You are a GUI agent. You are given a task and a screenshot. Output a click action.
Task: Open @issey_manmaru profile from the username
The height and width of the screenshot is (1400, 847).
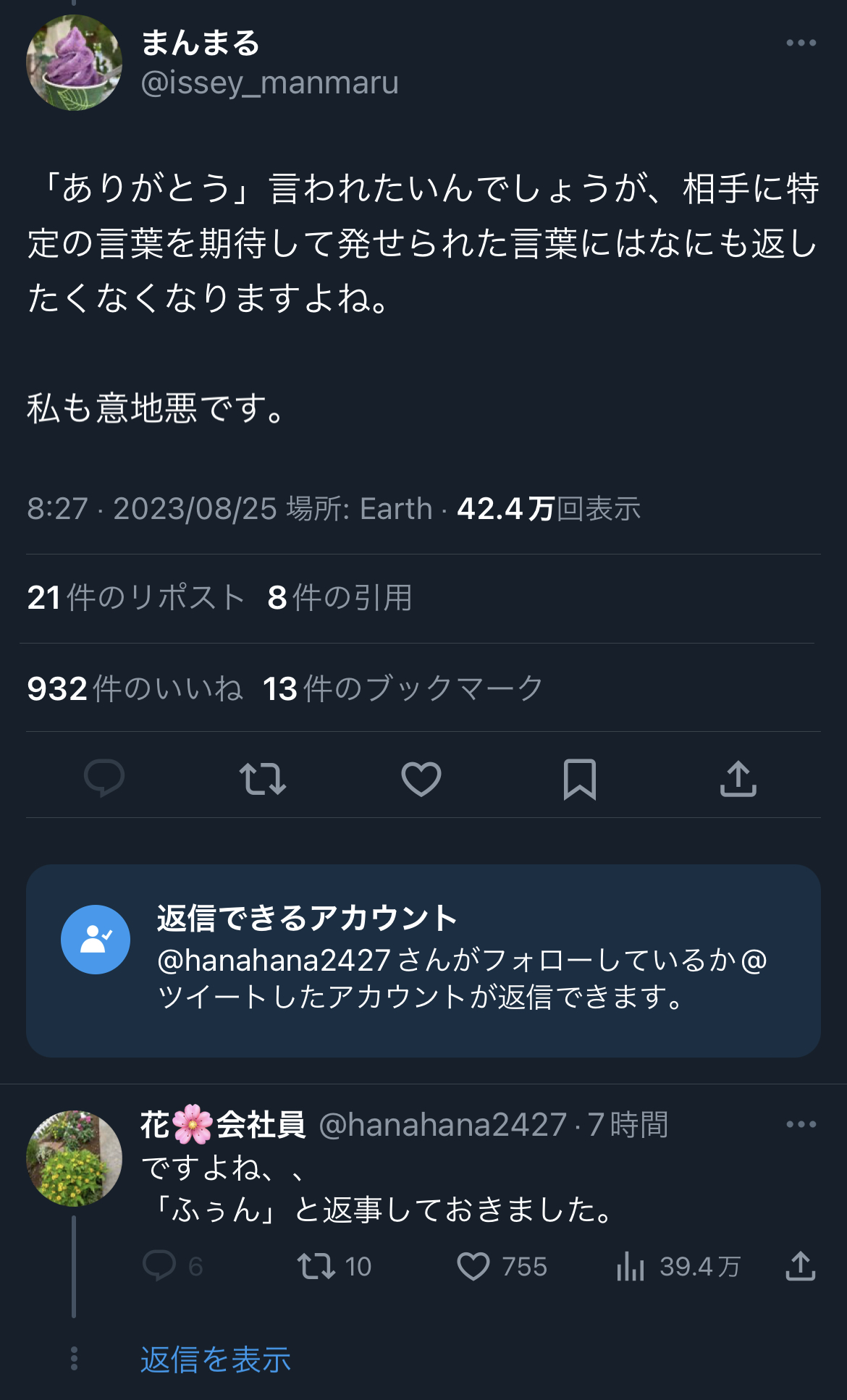pos(269,83)
